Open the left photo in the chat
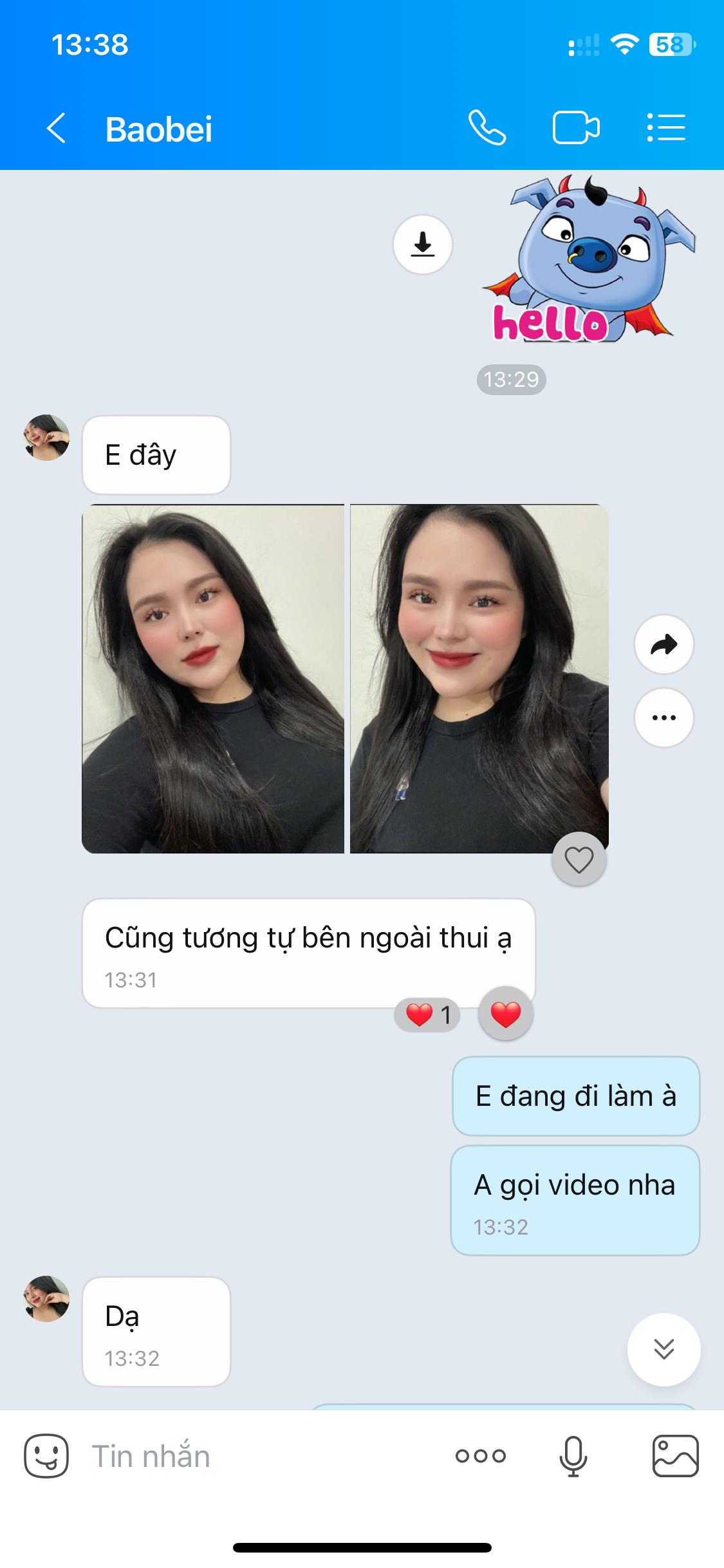 213,678
